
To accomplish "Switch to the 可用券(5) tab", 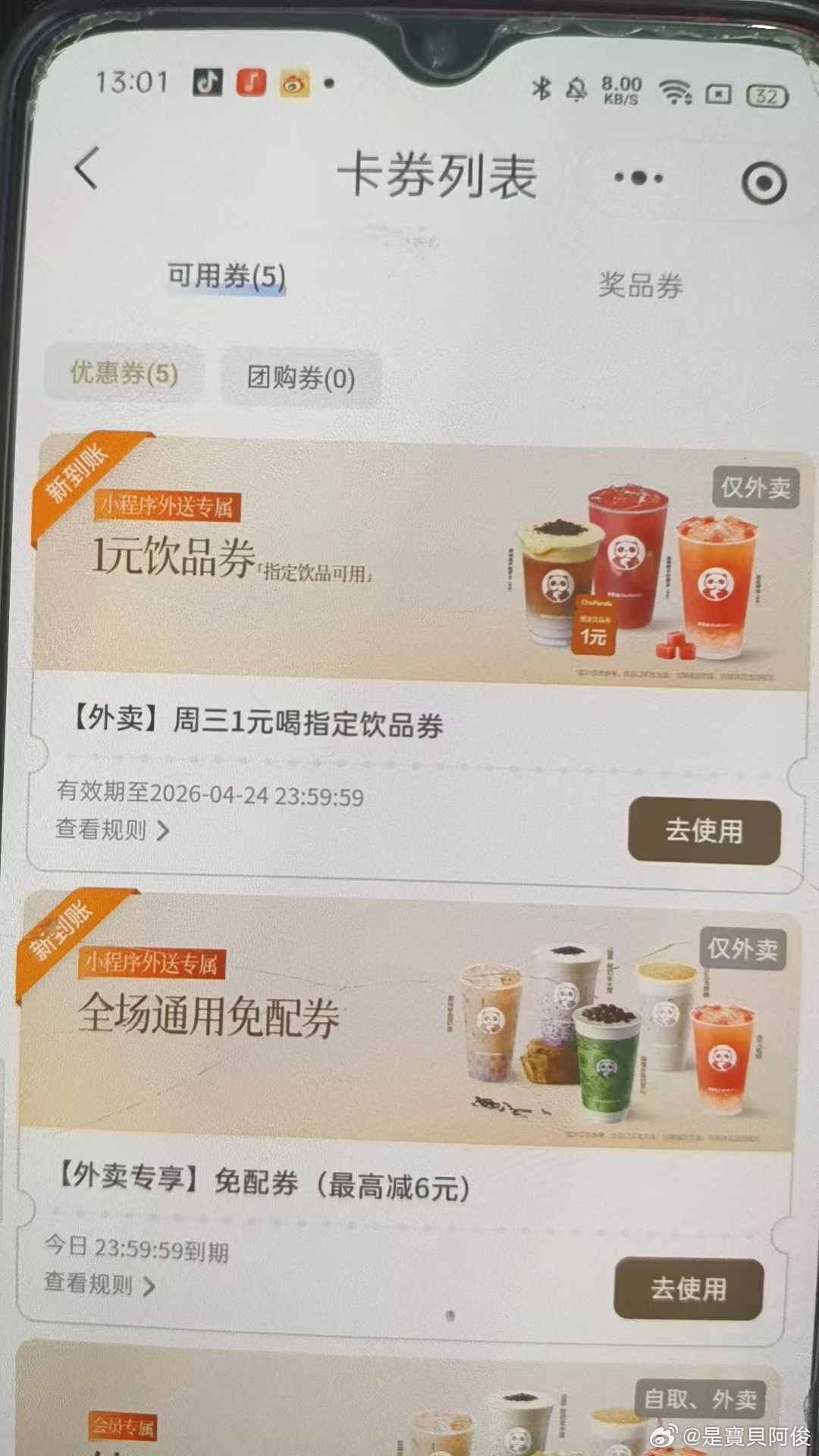I will pos(227,276).
